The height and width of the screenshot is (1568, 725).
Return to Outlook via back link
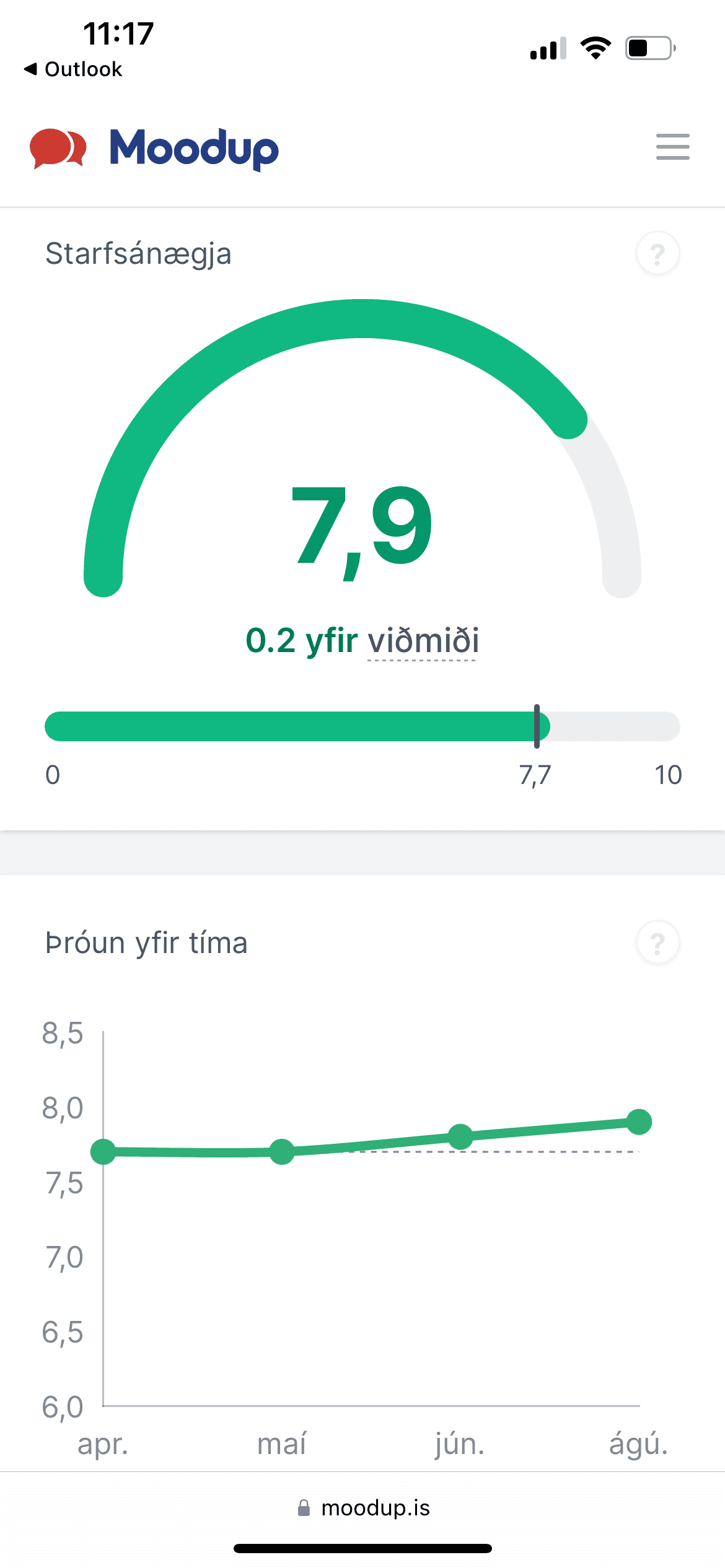(x=73, y=69)
